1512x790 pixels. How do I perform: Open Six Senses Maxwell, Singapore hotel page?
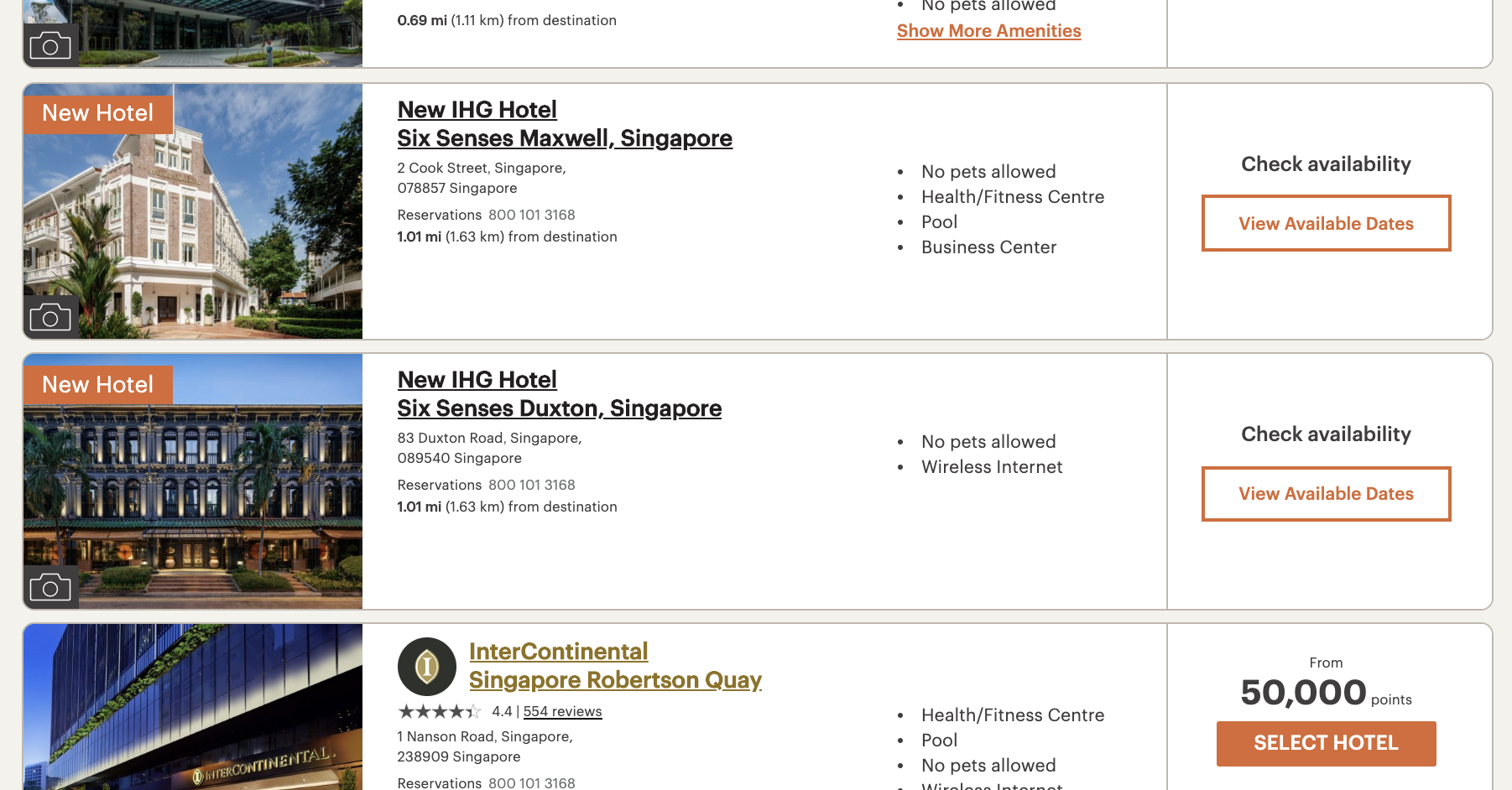point(565,124)
